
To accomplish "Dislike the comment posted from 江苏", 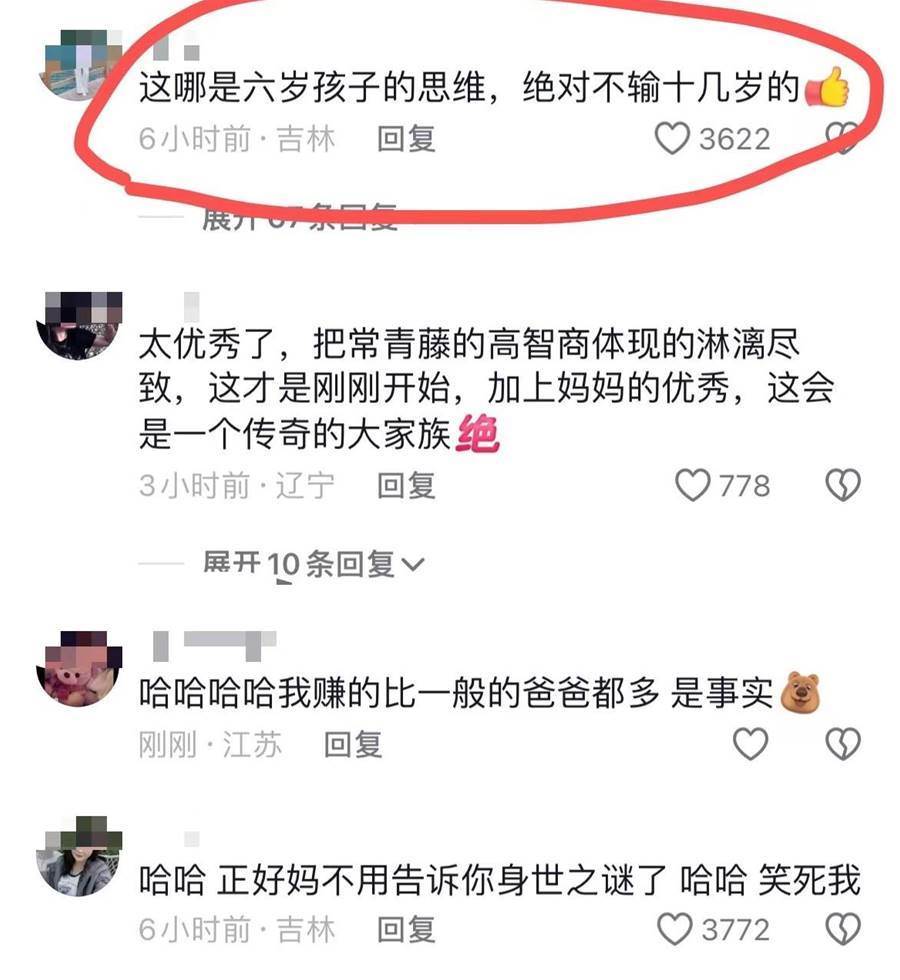I will [842, 743].
